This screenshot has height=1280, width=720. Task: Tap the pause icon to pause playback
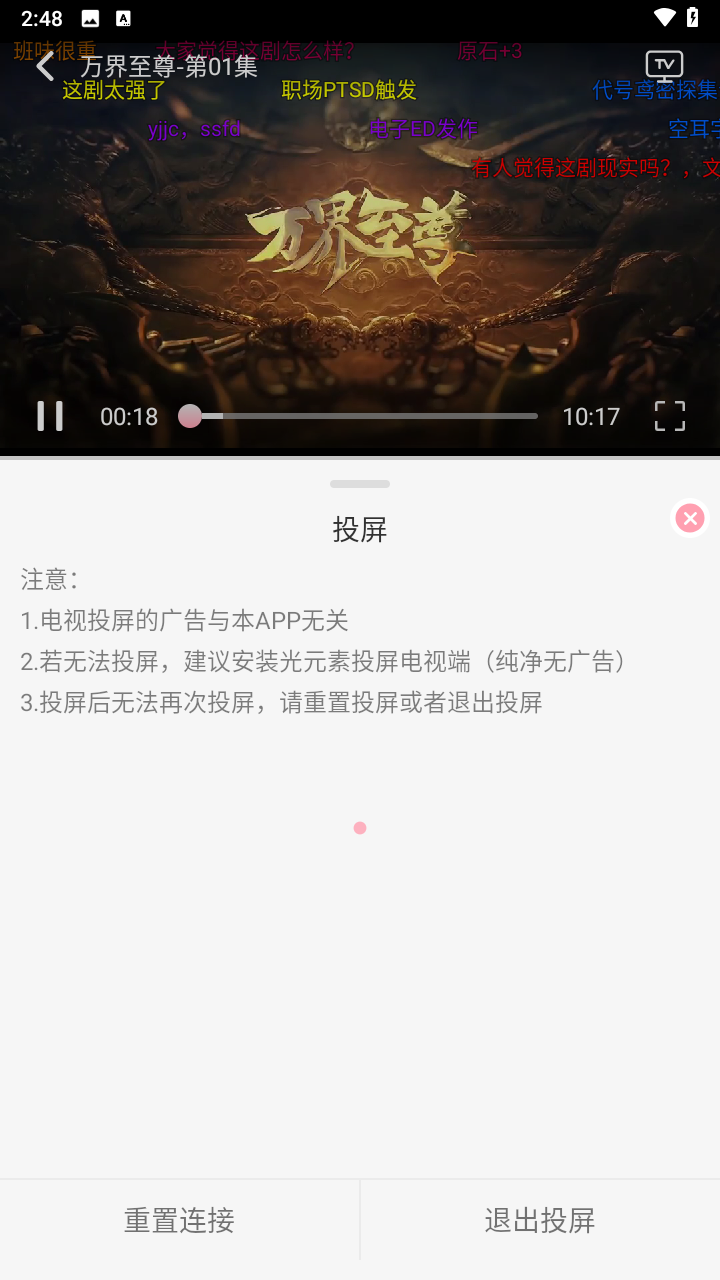[50, 416]
